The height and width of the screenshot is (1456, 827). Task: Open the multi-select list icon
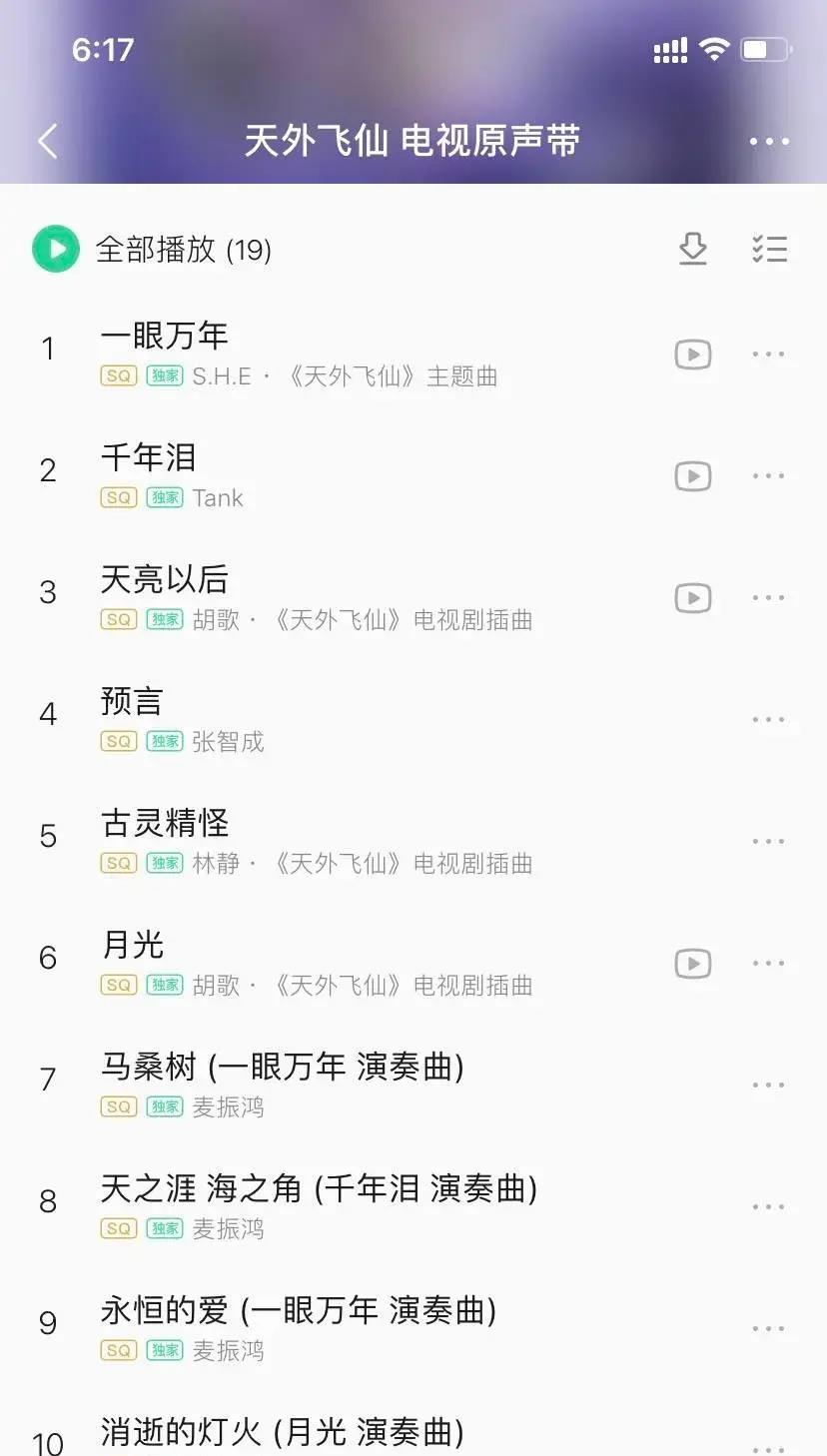pyautogui.click(x=770, y=249)
